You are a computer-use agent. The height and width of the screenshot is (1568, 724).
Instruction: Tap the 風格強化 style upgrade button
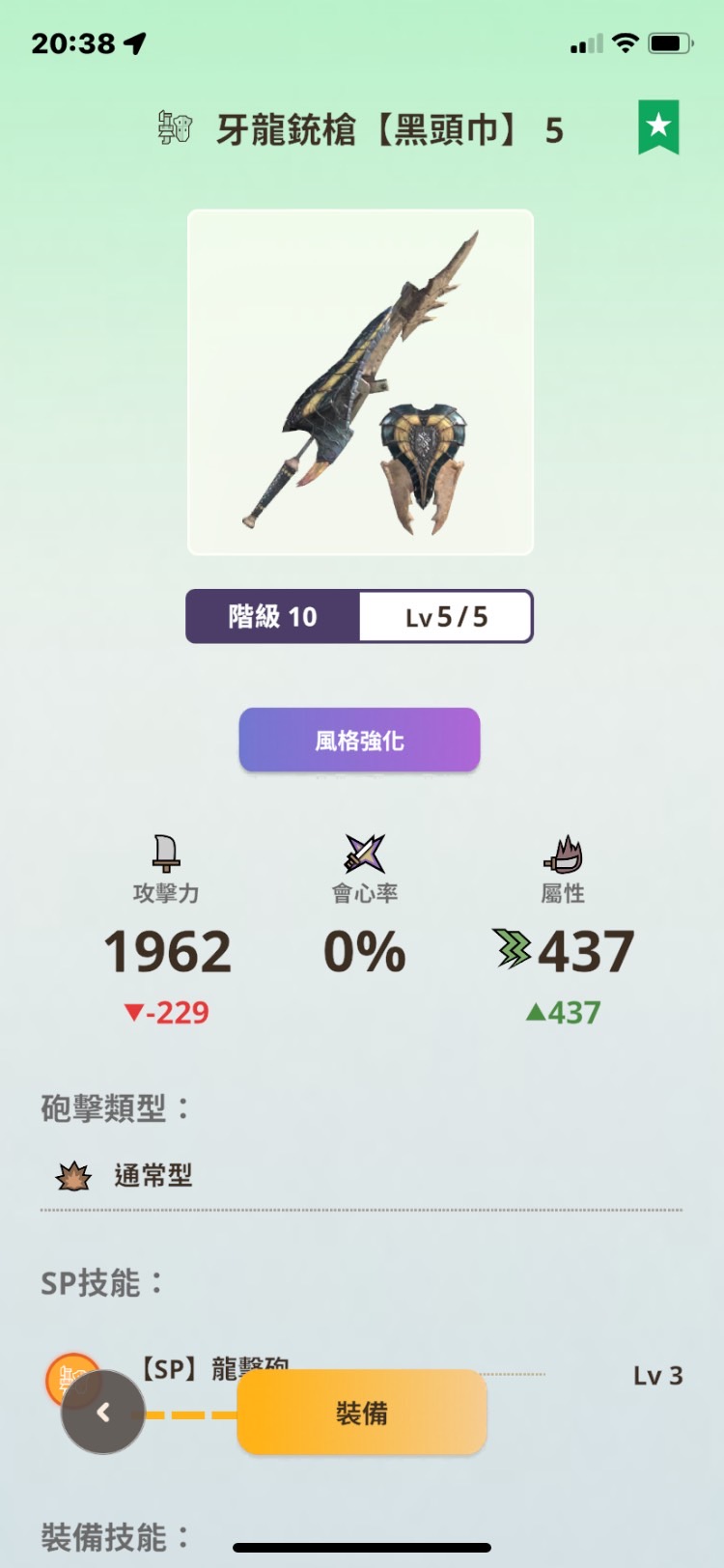(x=359, y=740)
